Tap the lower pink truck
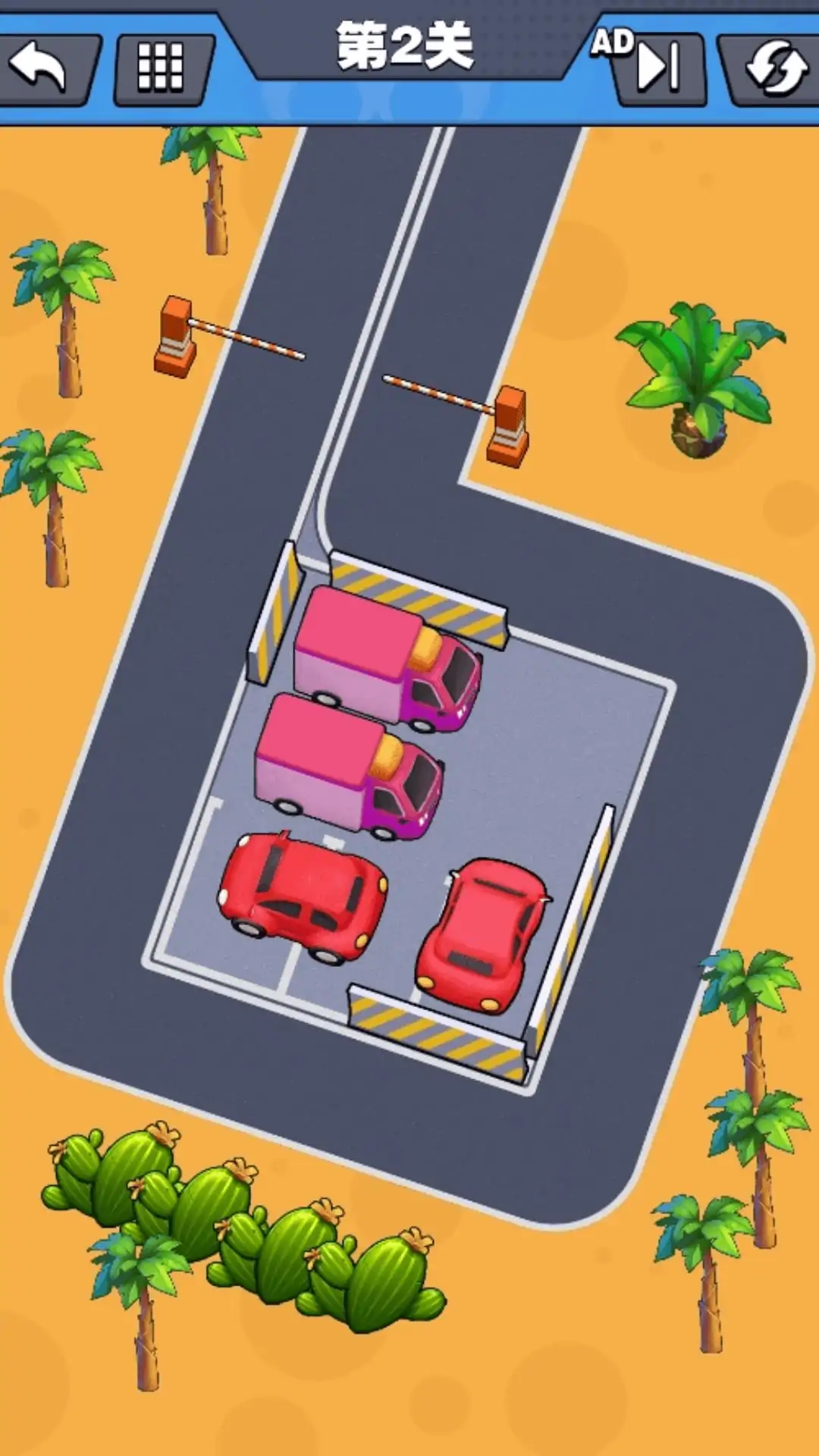The height and width of the screenshot is (1456, 819). coord(349,767)
